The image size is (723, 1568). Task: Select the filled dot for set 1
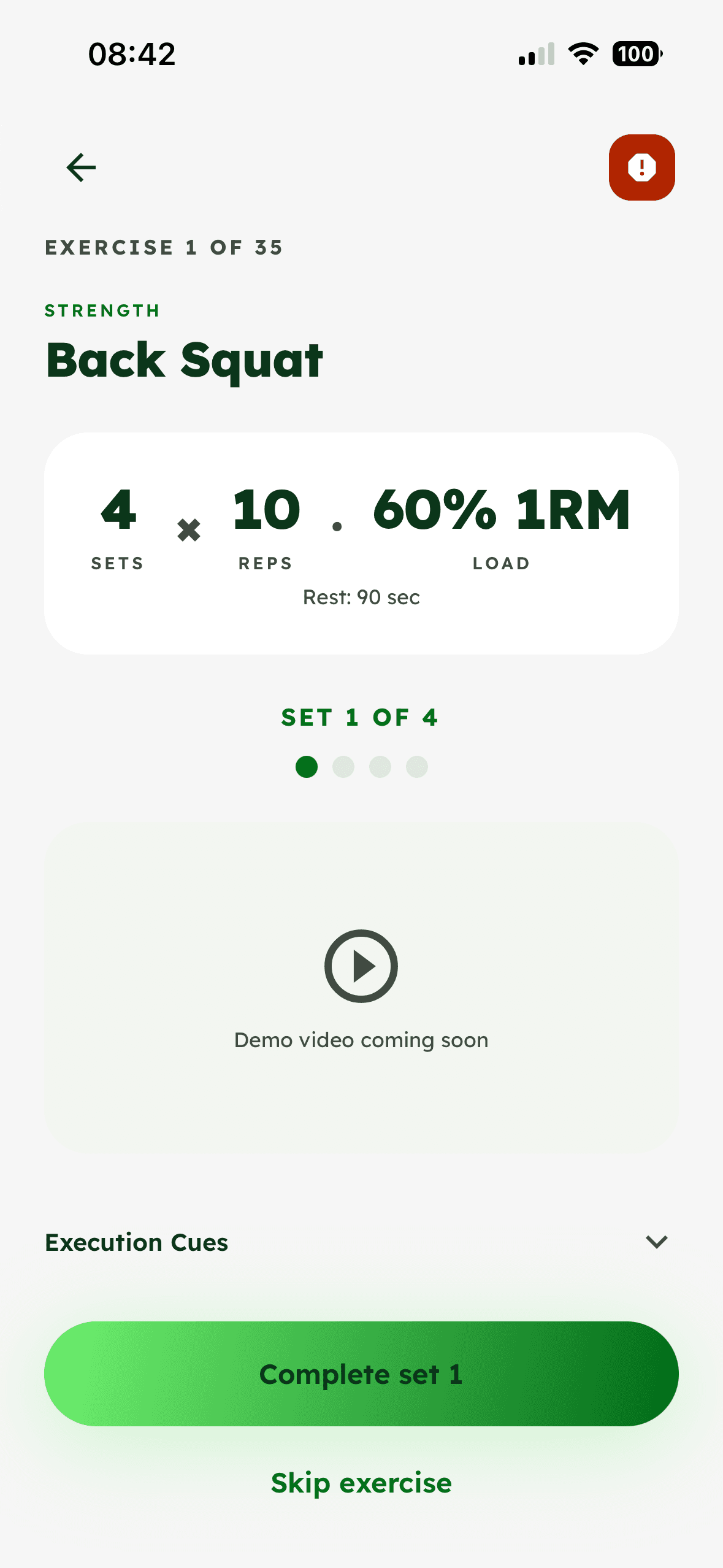point(307,767)
